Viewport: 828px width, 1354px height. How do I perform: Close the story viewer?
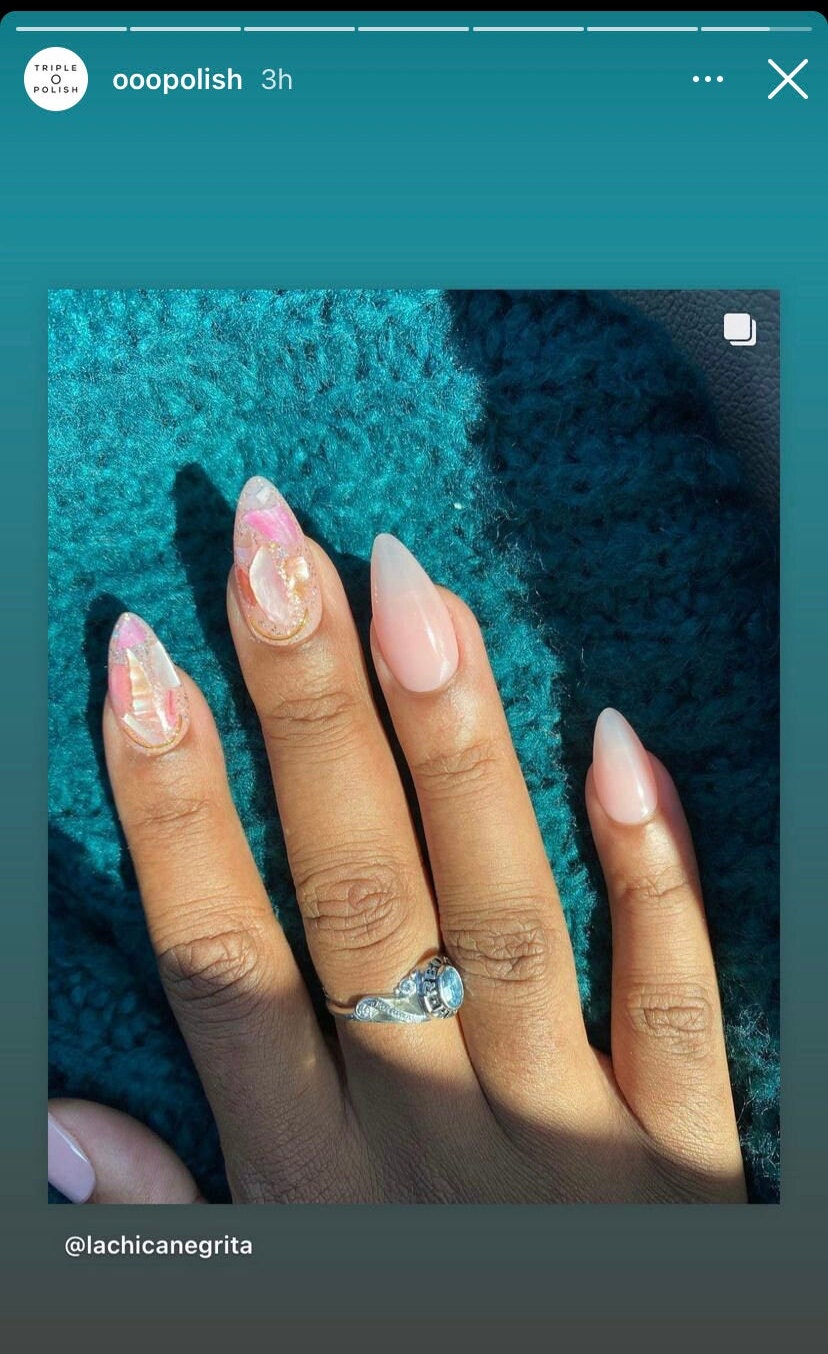[x=787, y=79]
